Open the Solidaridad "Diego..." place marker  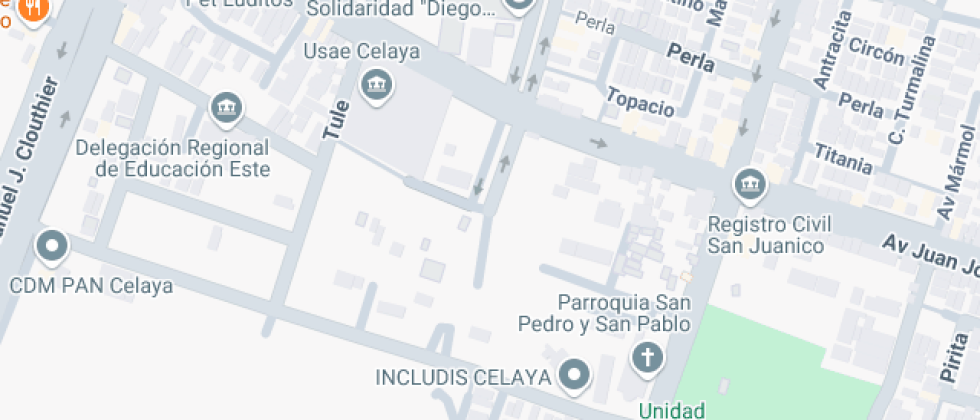(x=518, y=5)
